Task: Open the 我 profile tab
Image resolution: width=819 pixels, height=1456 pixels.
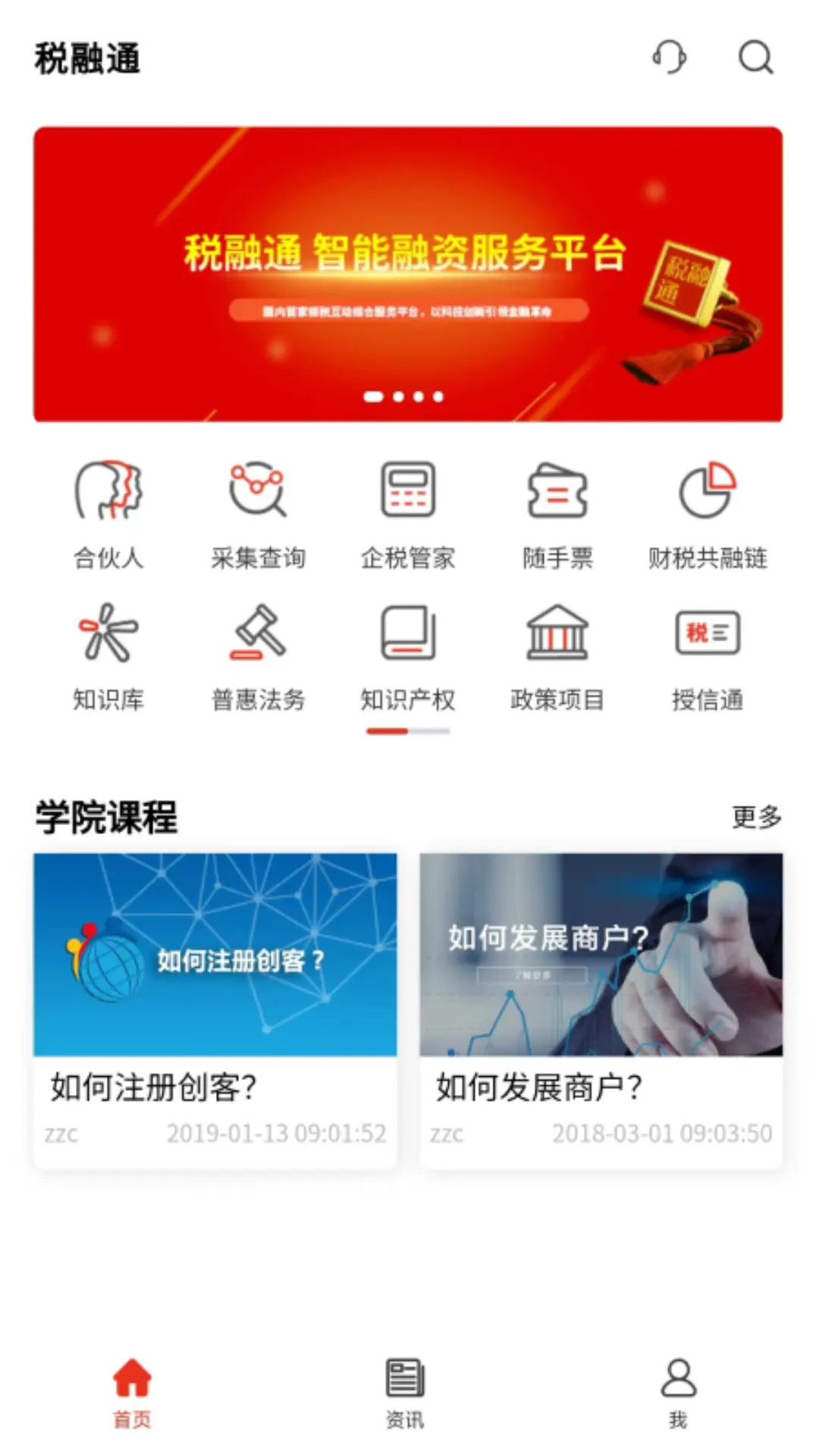Action: 679,1395
